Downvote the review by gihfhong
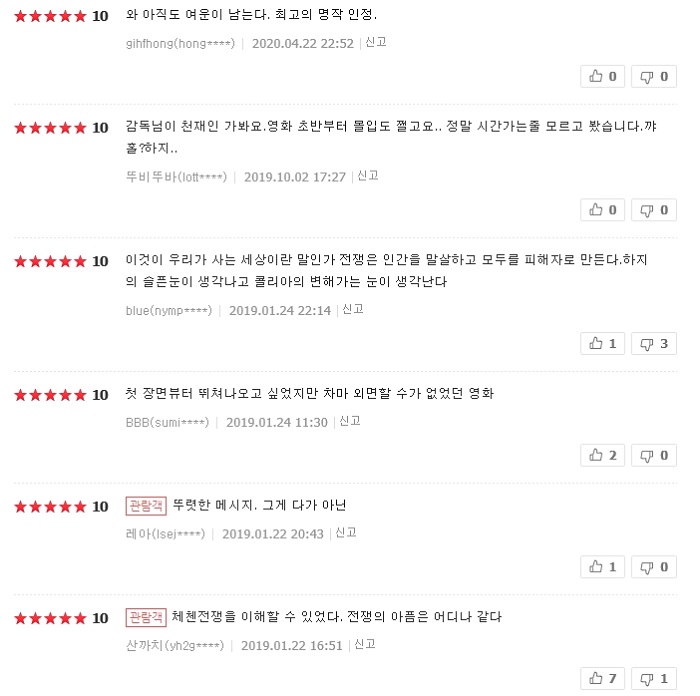Screen dimensions: 700x696 click(x=653, y=76)
